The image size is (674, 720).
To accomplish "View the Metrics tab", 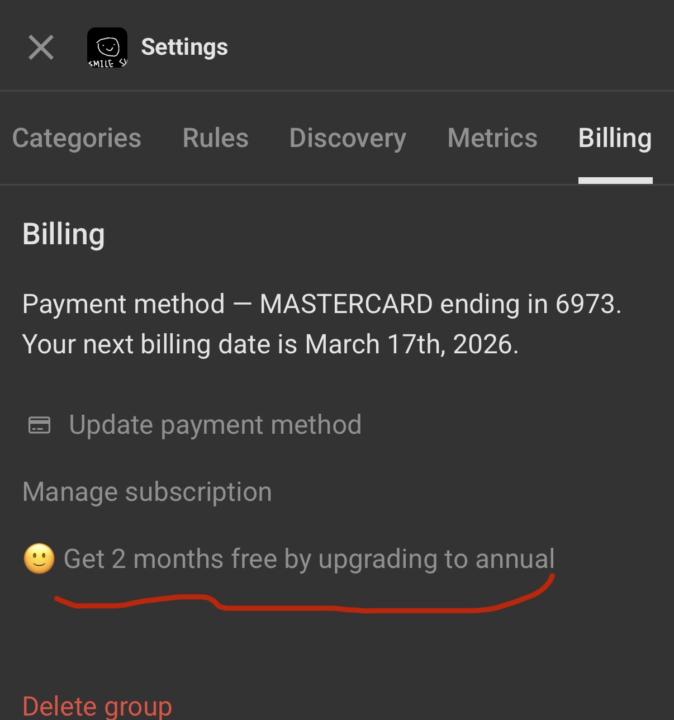I will click(x=492, y=138).
